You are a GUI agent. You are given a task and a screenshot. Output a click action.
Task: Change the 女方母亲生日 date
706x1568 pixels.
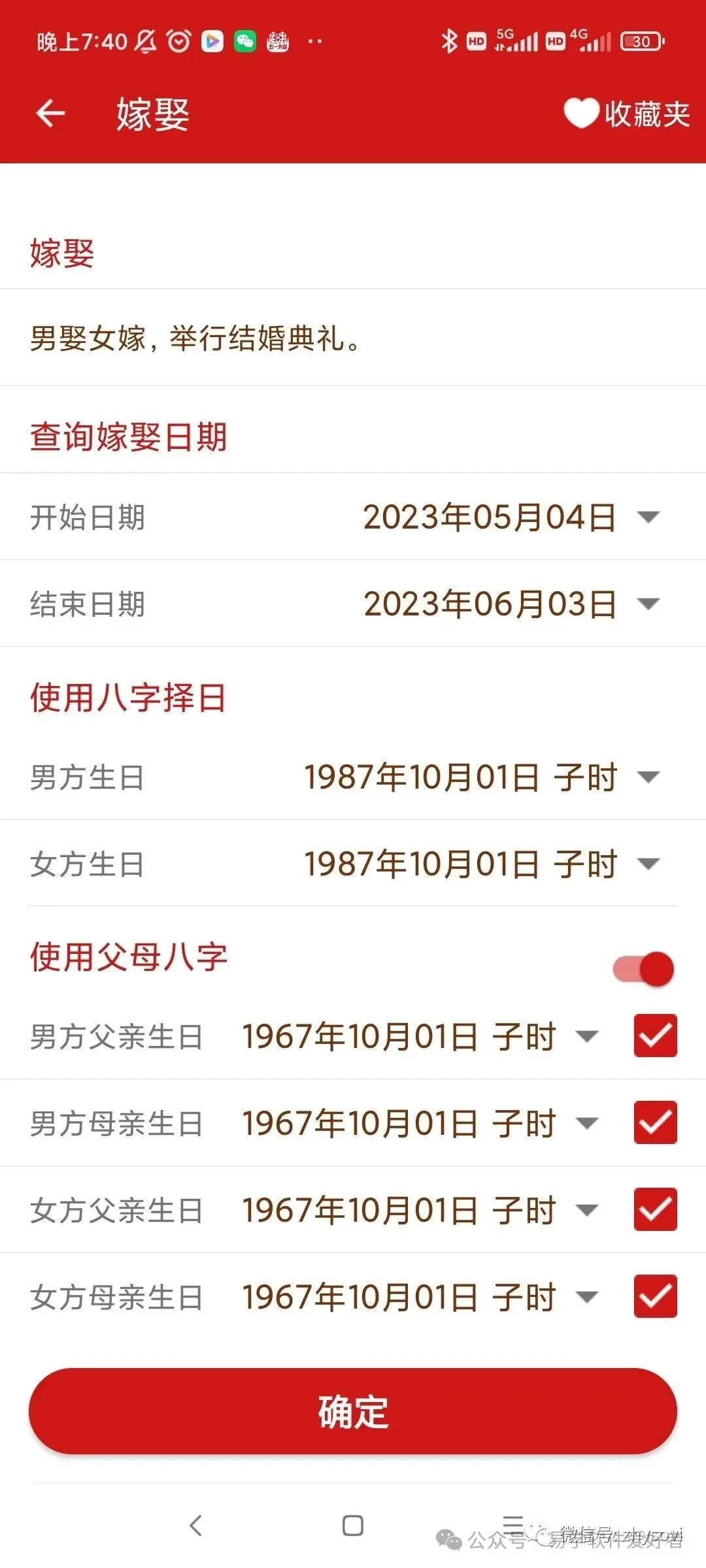click(418, 1297)
